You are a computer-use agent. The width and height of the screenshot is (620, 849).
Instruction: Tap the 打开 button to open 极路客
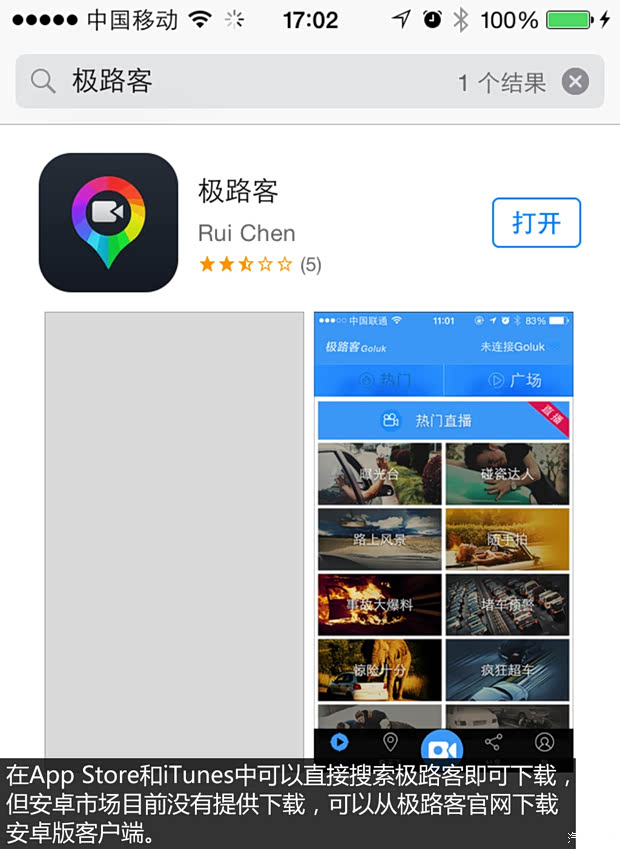536,222
